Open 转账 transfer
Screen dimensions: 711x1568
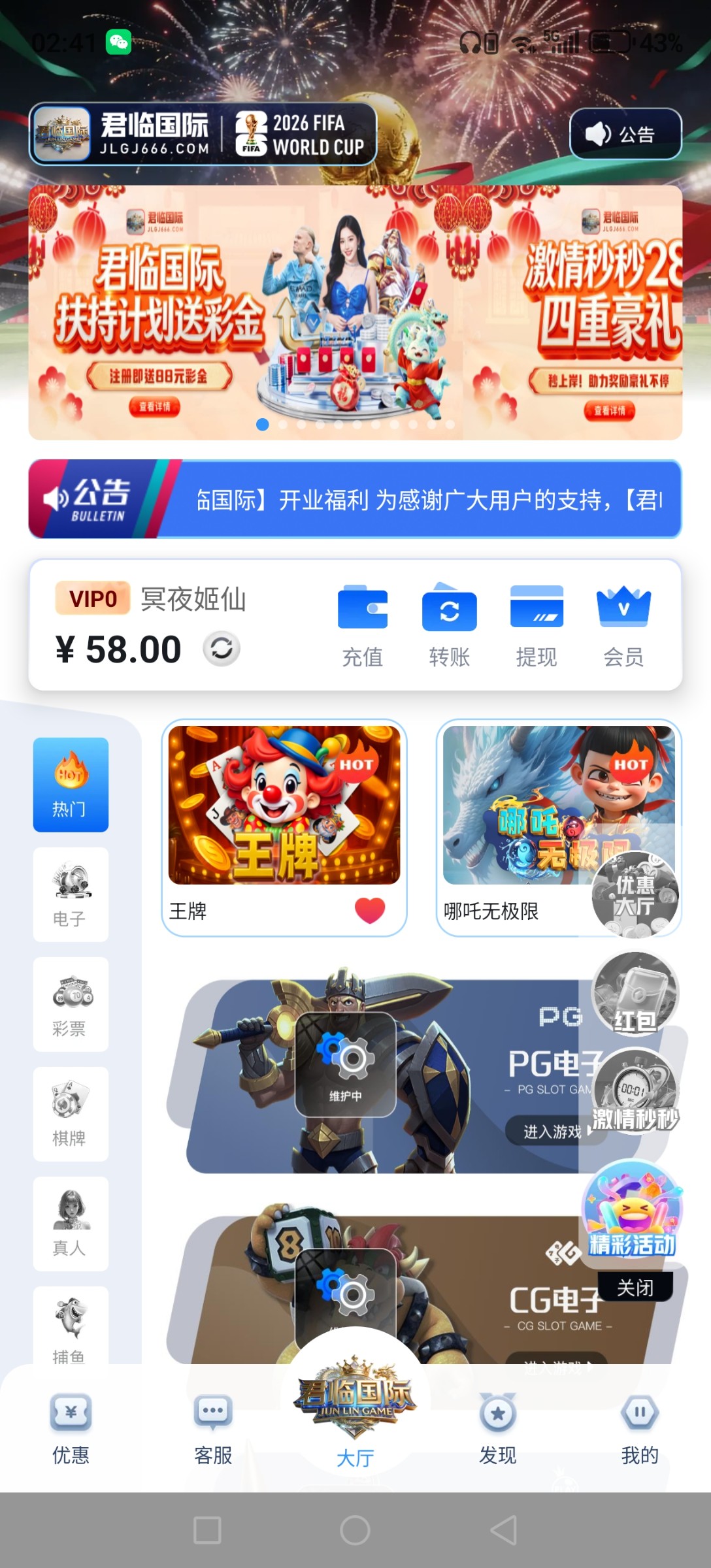coord(449,625)
